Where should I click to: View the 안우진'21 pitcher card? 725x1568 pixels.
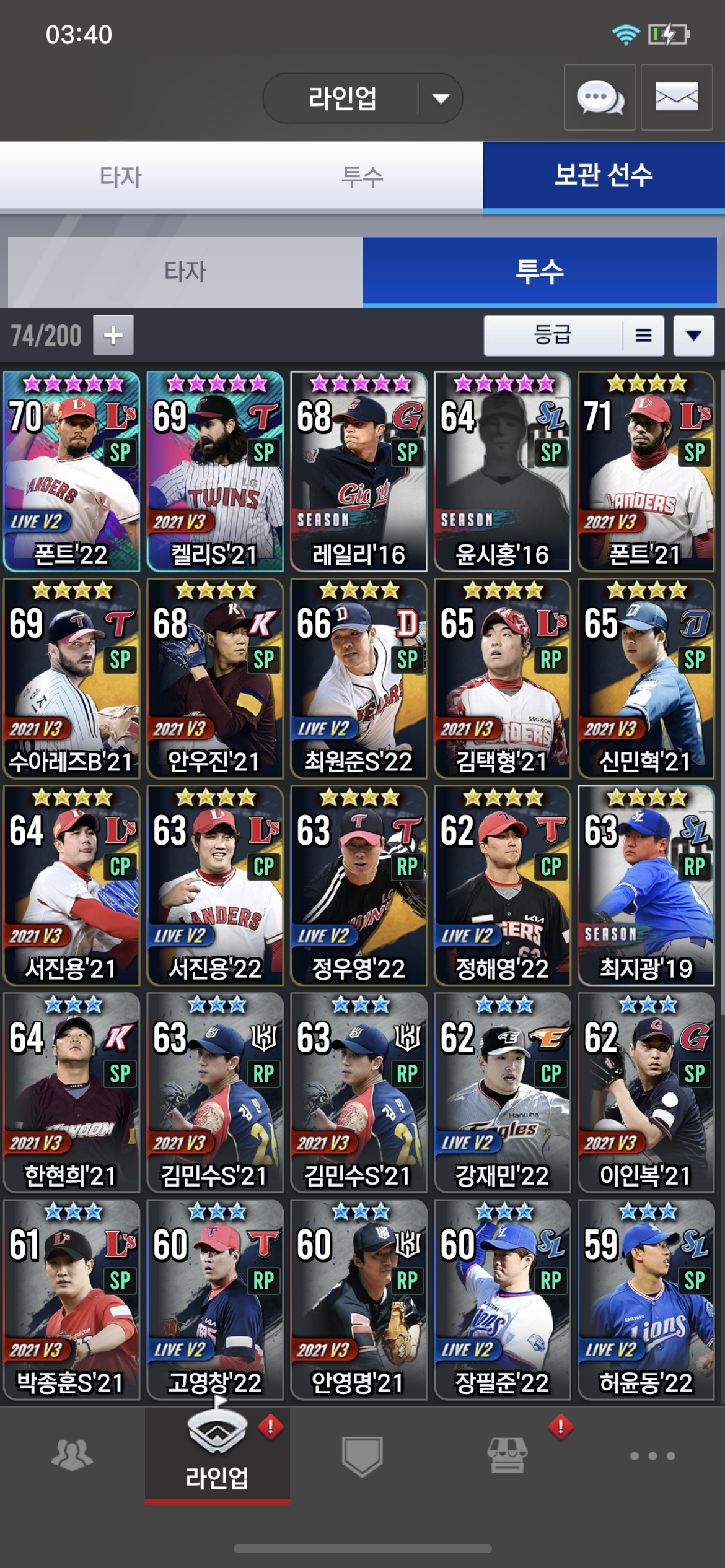pos(215,679)
